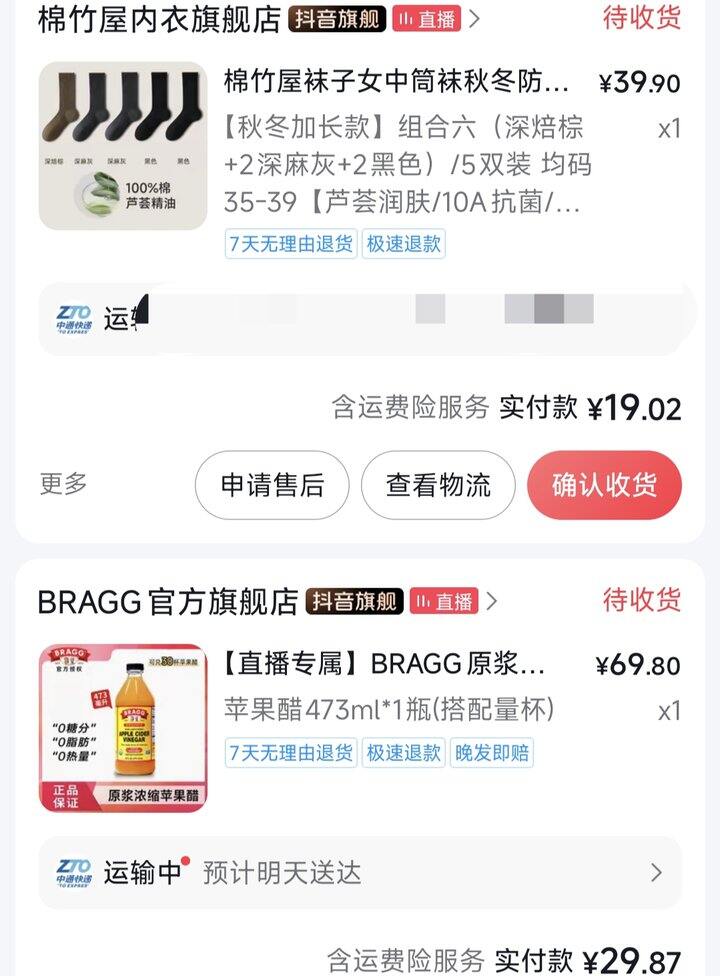Viewport: 720px width, 976px height.
Task: Tap 更多 for more order options
Action: [64, 485]
